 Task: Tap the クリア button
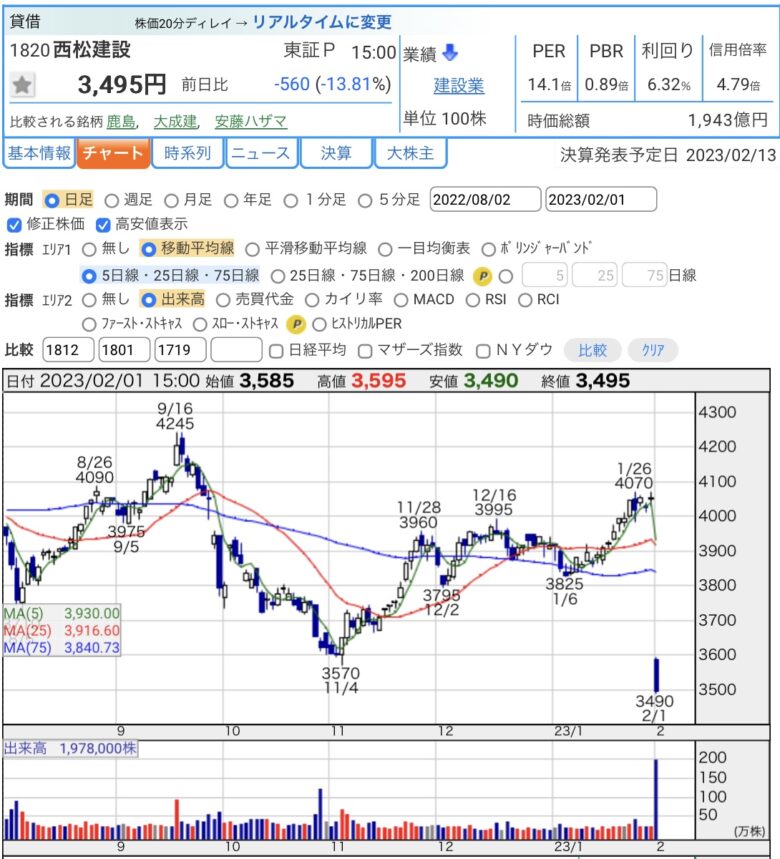[x=653, y=350]
